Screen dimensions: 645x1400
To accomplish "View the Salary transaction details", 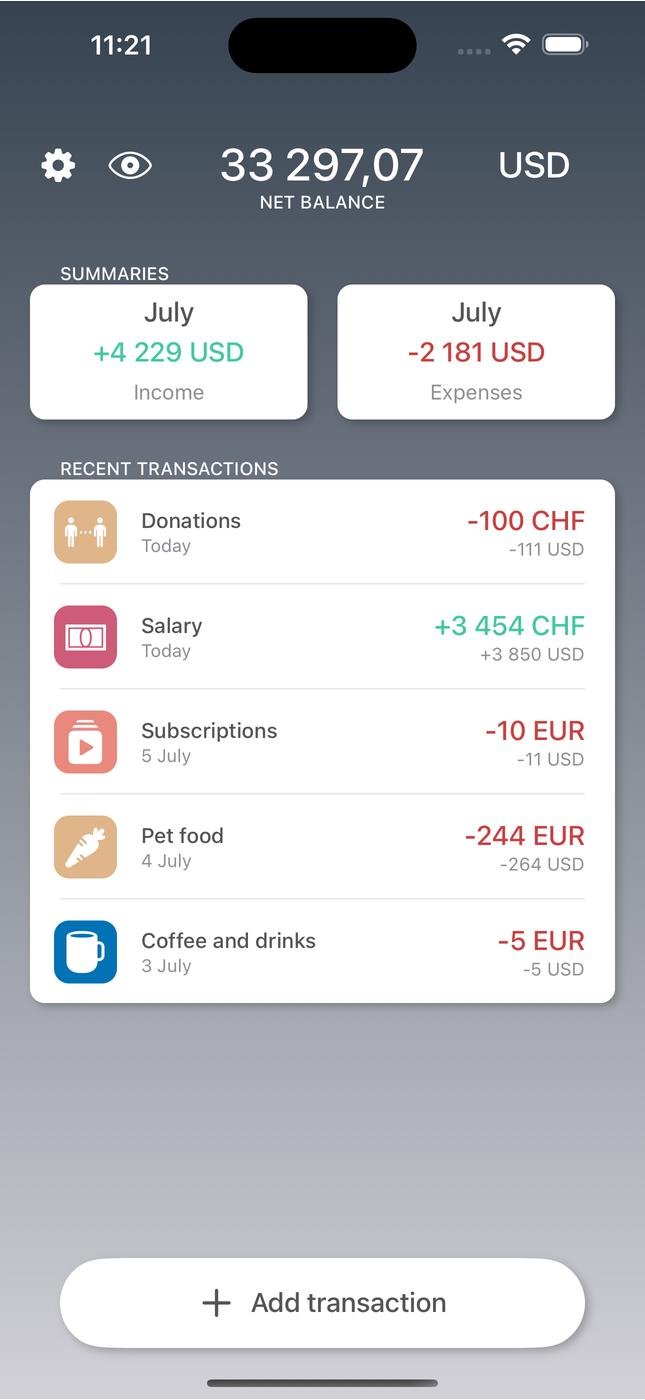I will (x=322, y=637).
